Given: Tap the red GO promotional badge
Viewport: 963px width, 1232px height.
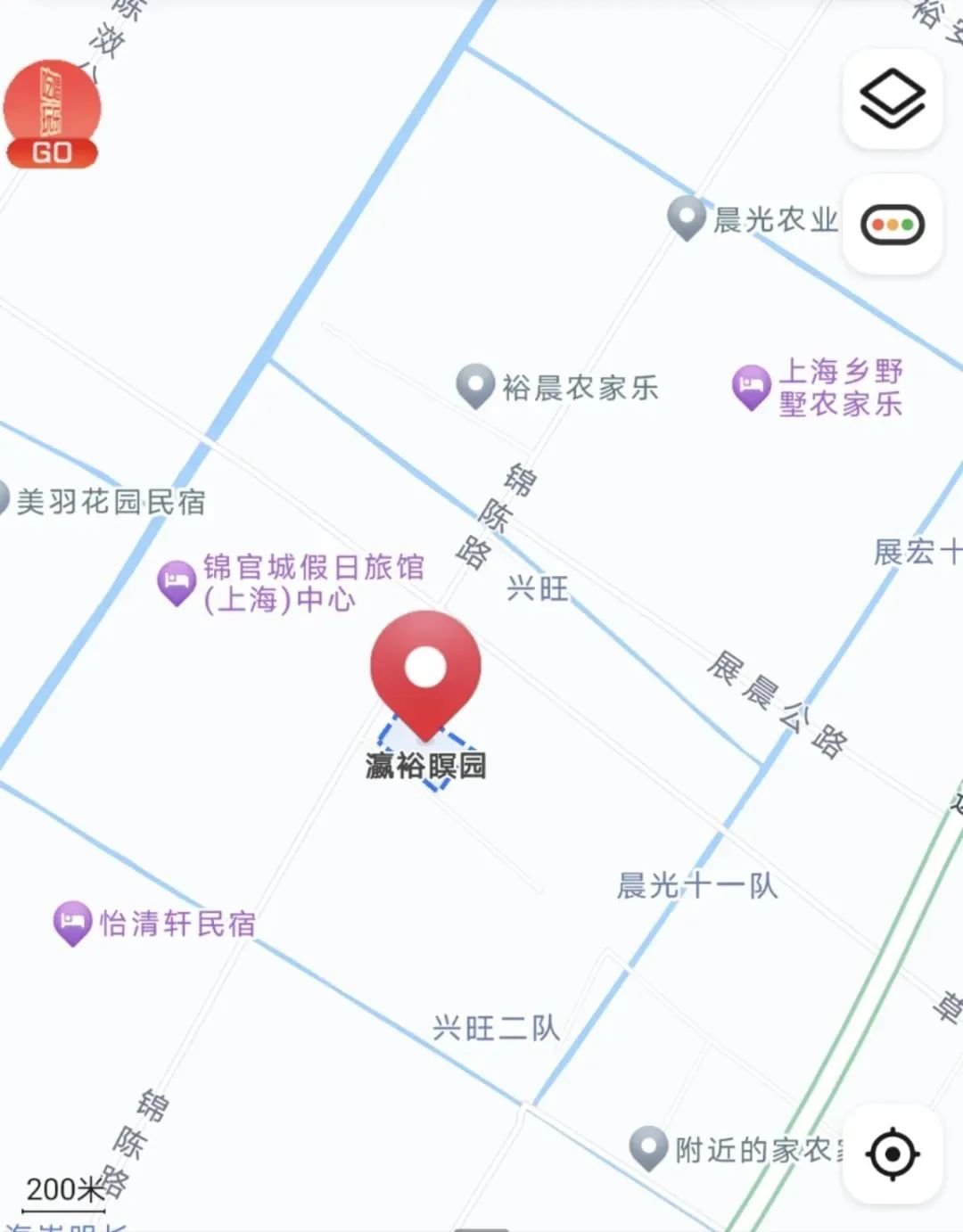Looking at the screenshot, I should click(x=52, y=115).
